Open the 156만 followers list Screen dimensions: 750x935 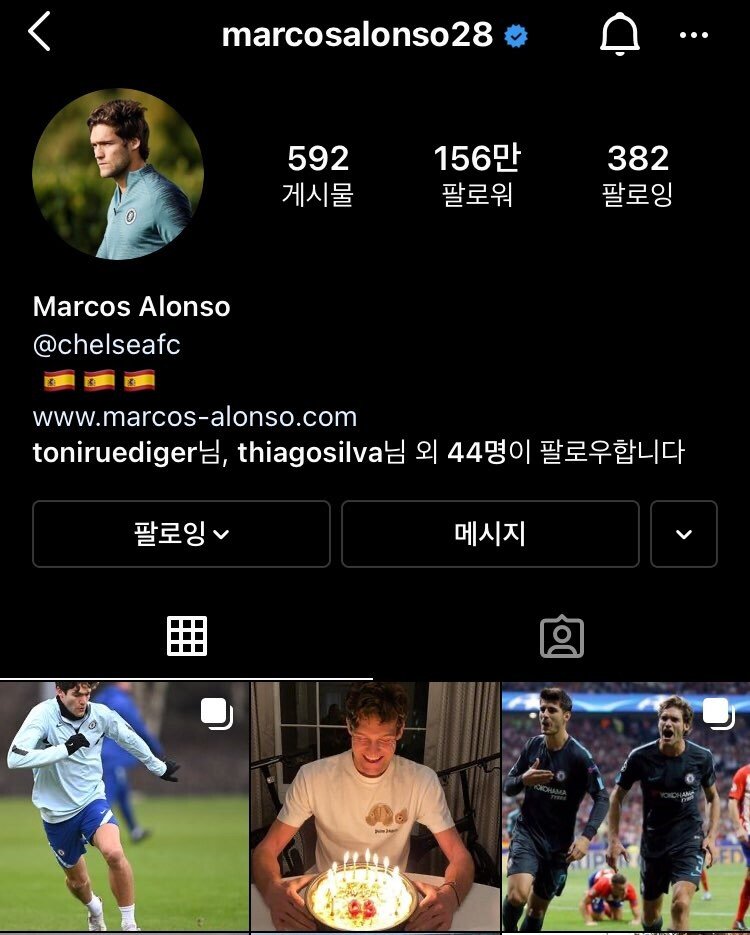coord(477,174)
